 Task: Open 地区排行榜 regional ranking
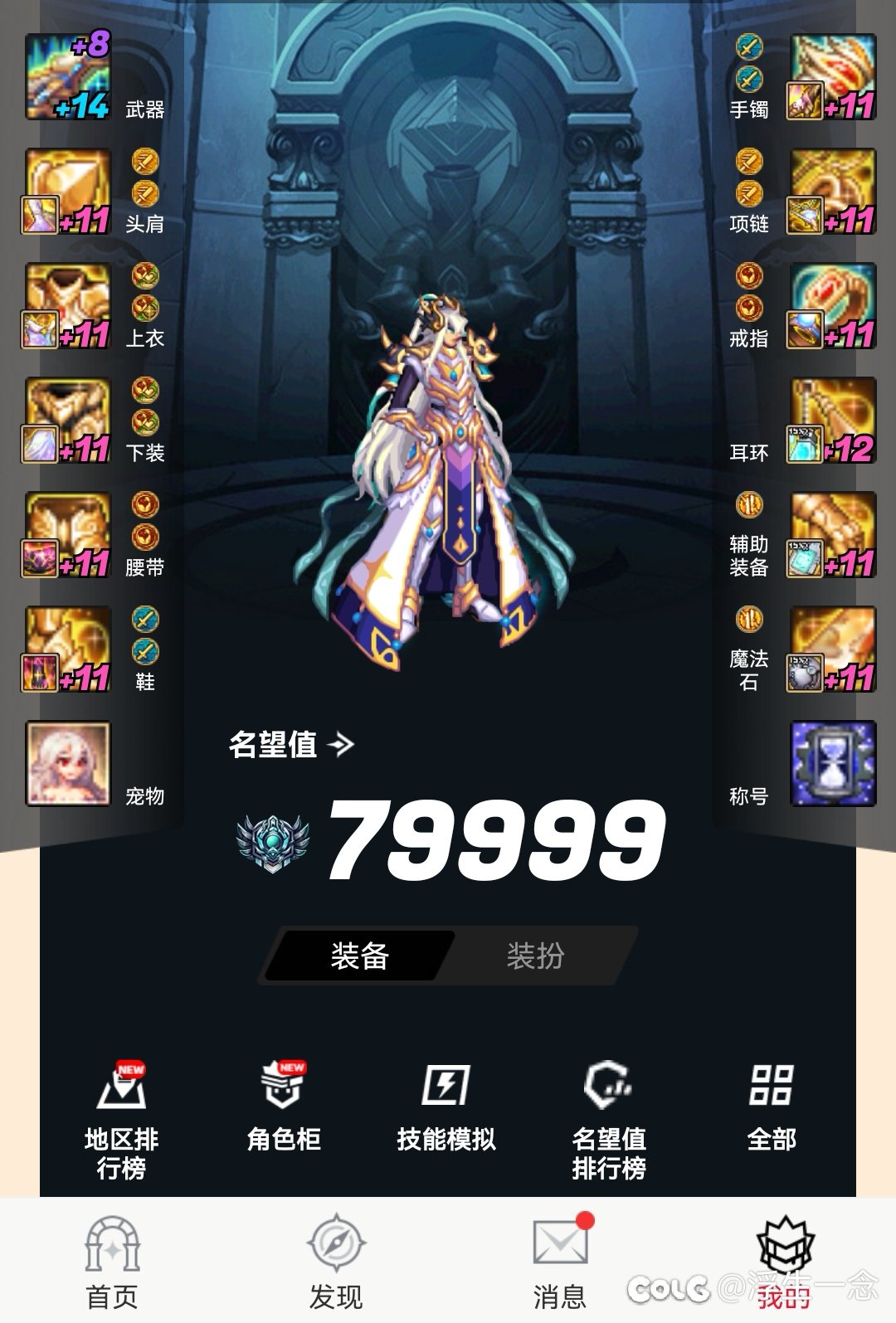pos(121,1120)
